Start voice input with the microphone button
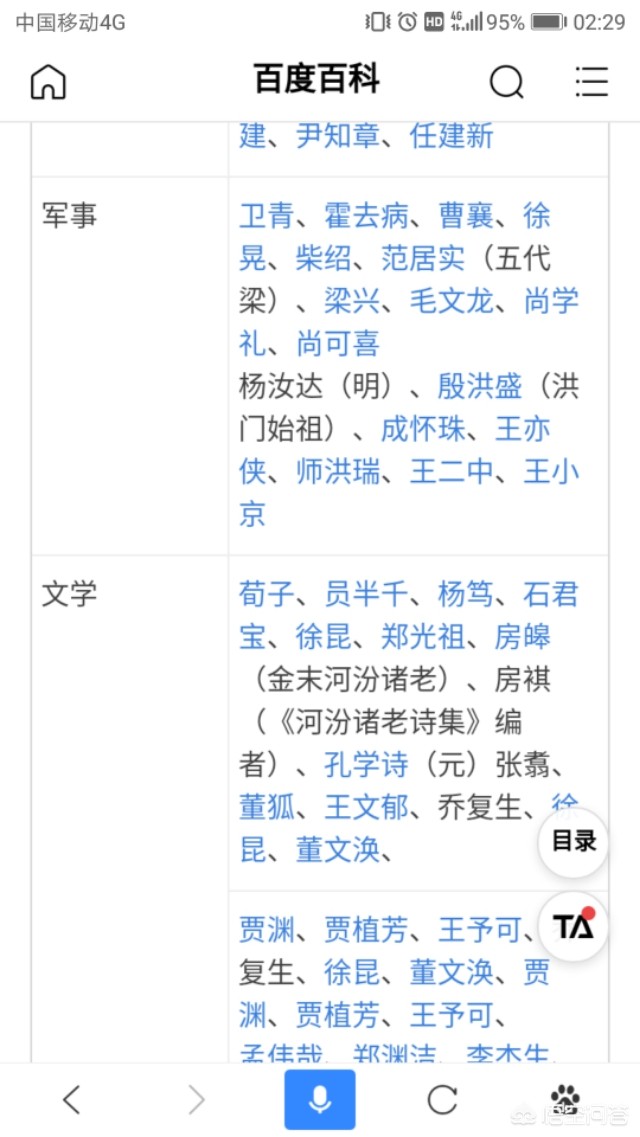This screenshot has width=640, height=1137. tap(320, 1099)
